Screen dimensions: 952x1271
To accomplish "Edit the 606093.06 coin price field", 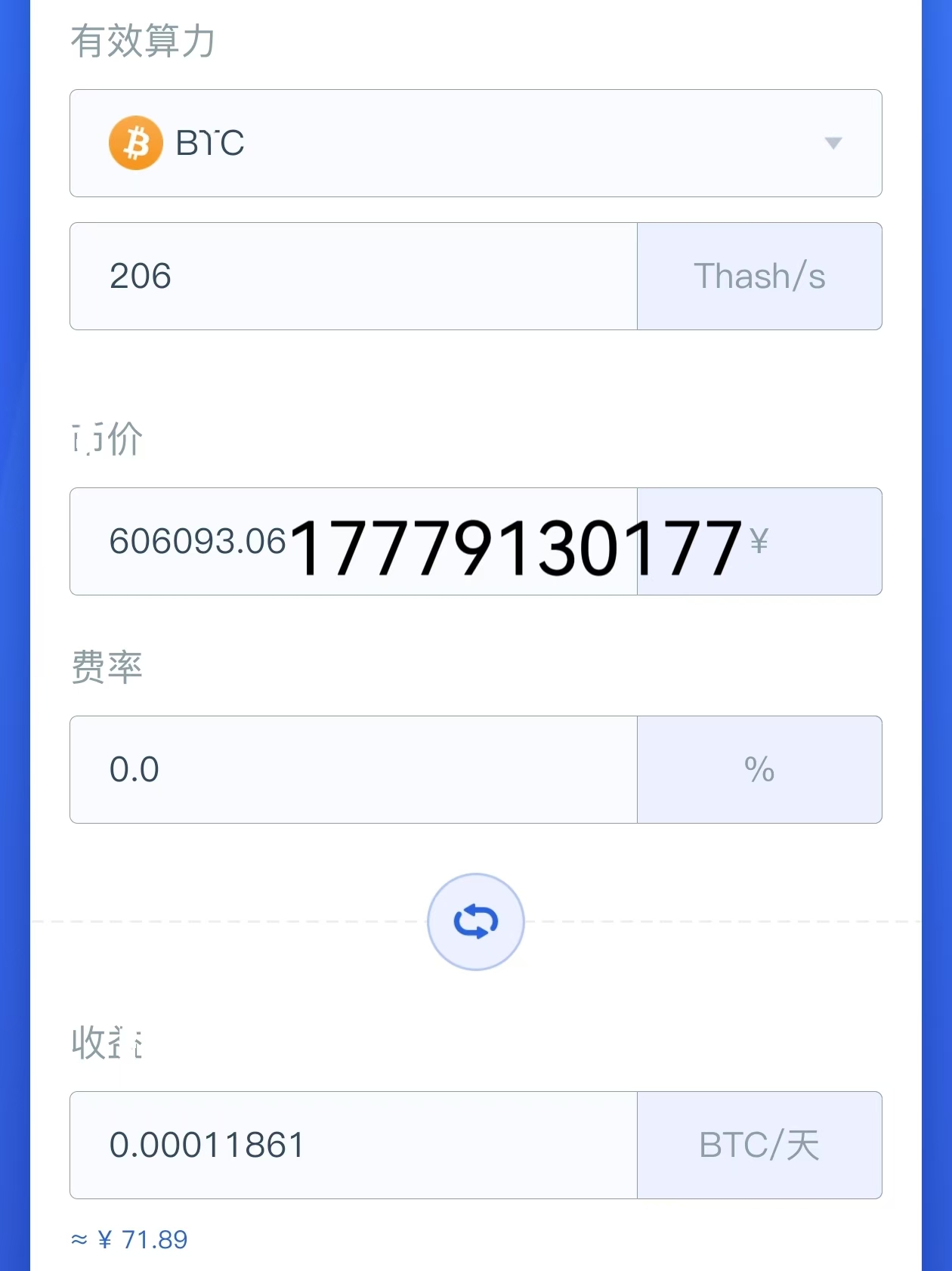I will tap(353, 542).
